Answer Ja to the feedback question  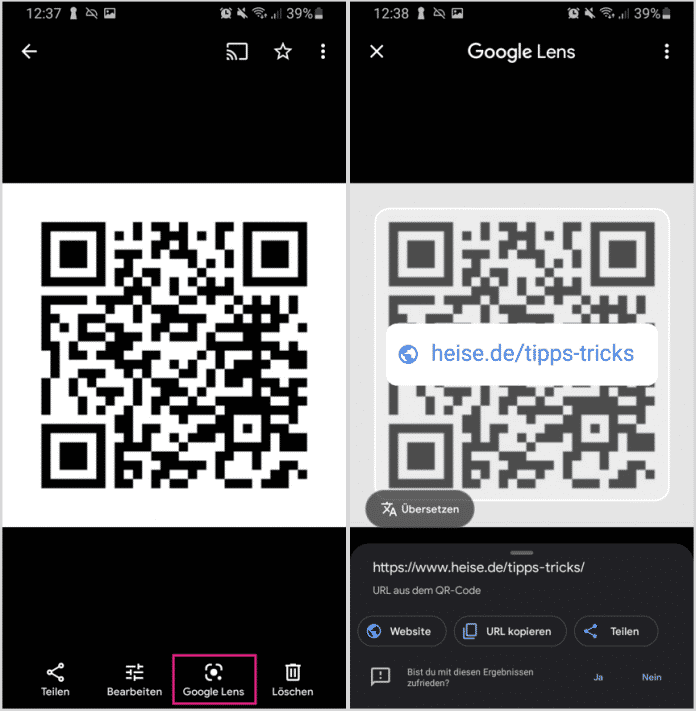tap(598, 677)
